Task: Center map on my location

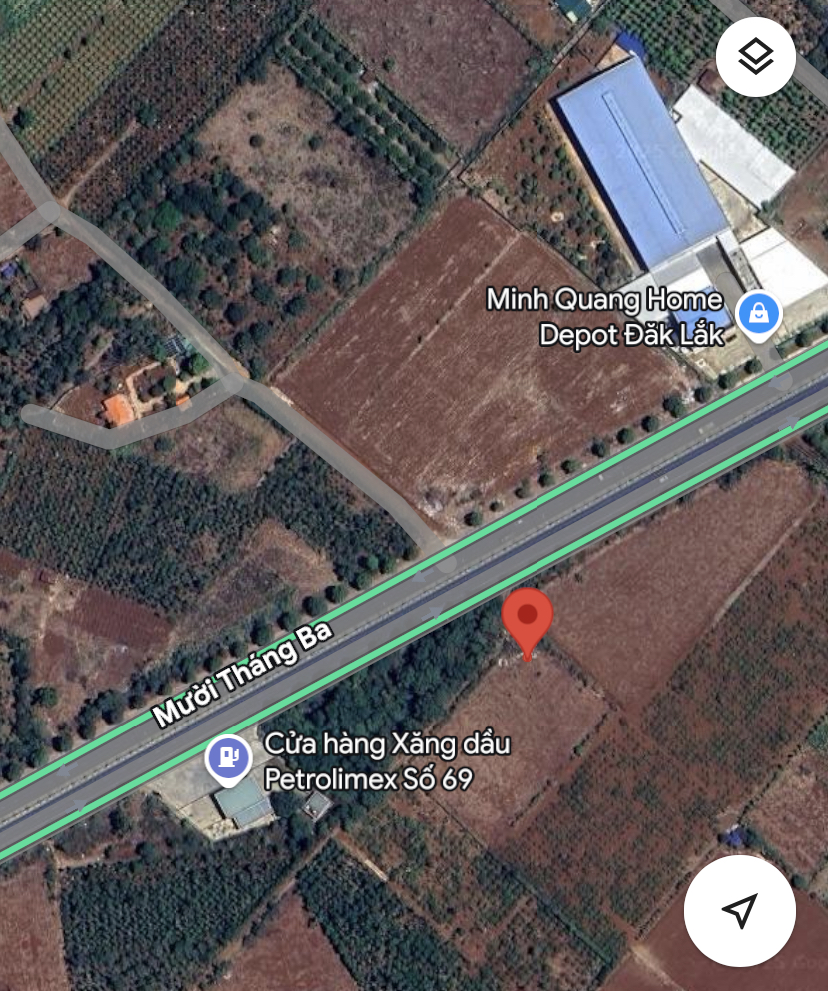Action: point(739,910)
